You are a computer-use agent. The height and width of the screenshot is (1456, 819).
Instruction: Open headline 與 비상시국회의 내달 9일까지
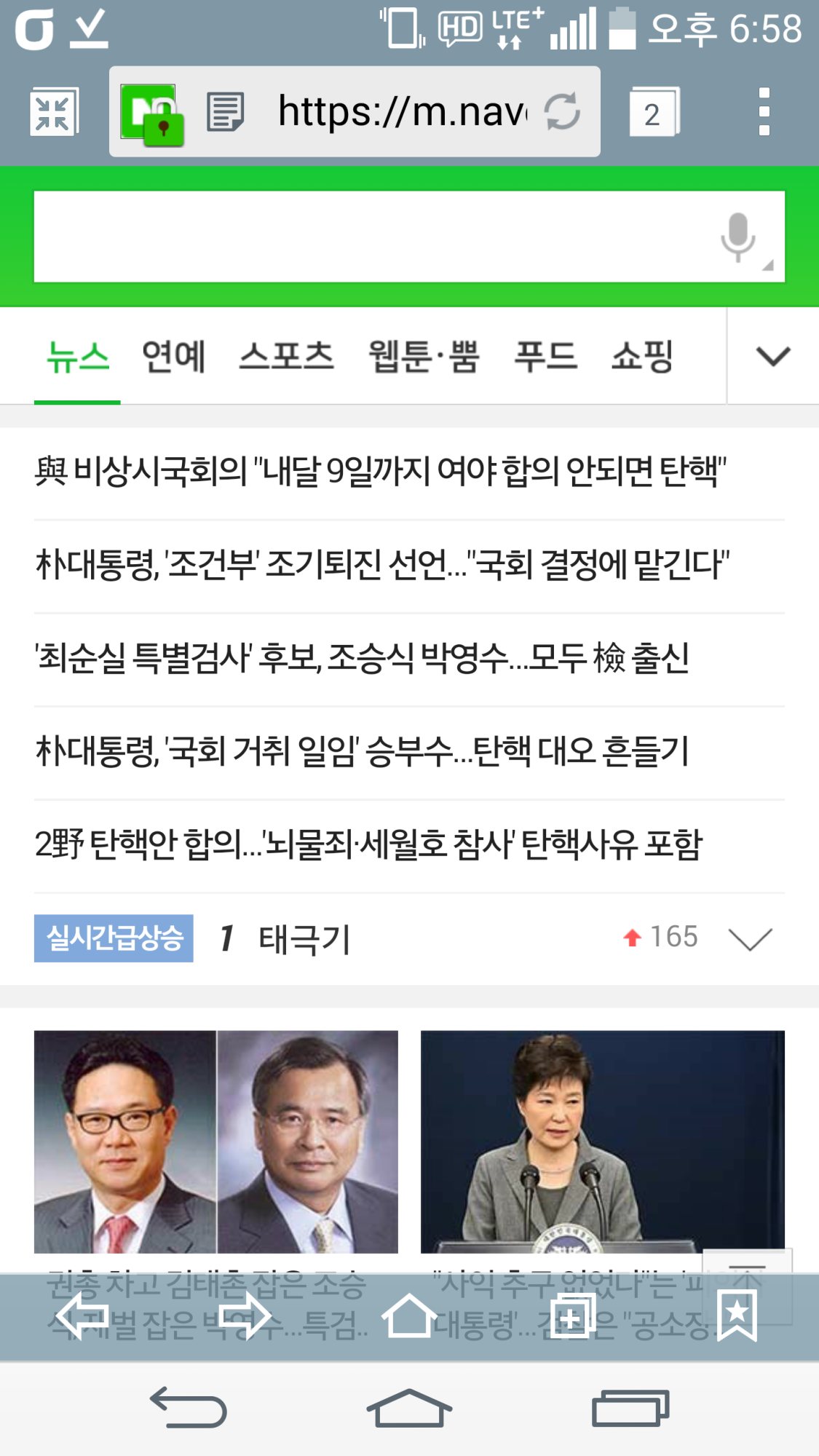(380, 472)
